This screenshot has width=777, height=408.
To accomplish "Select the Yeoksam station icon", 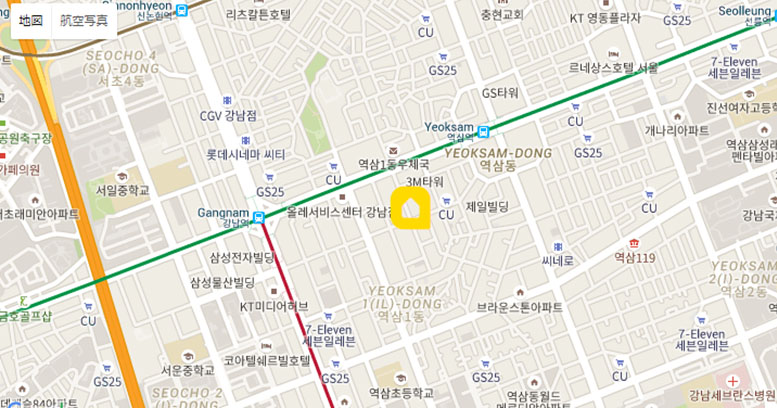I will (484, 131).
